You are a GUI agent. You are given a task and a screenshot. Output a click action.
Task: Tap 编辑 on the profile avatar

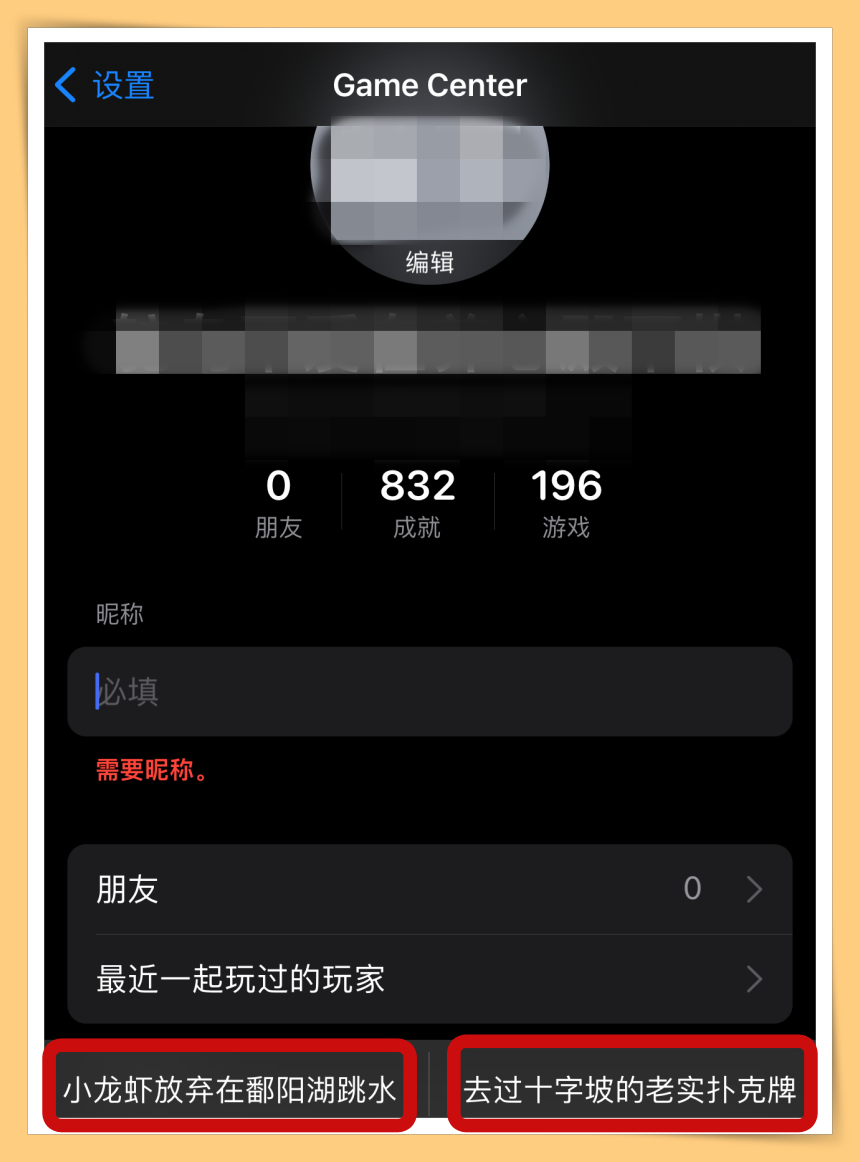(x=430, y=262)
